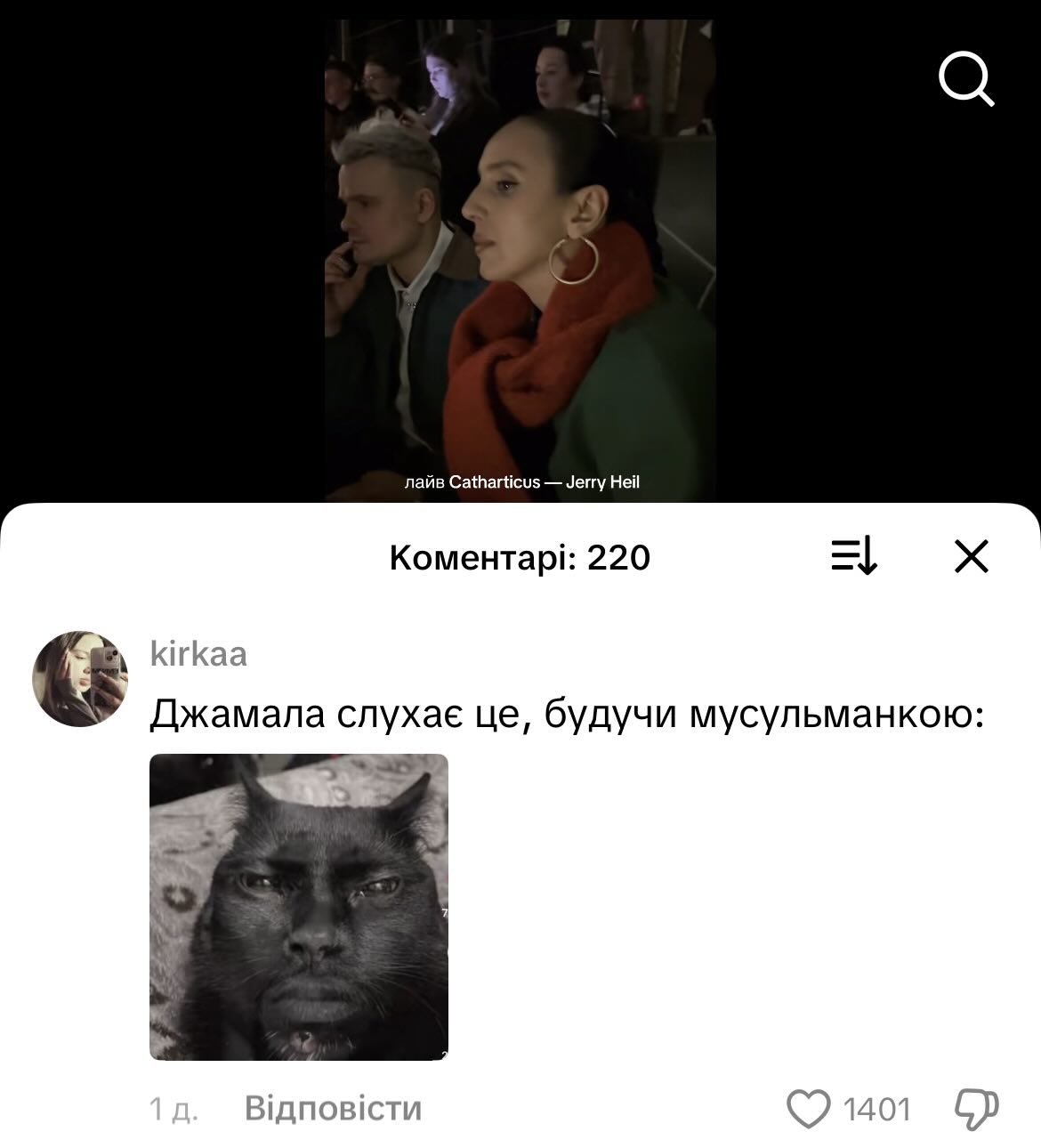Screen dimensions: 1041x1148
Task: Open kirkaa's profile avatar
Action: (x=80, y=679)
